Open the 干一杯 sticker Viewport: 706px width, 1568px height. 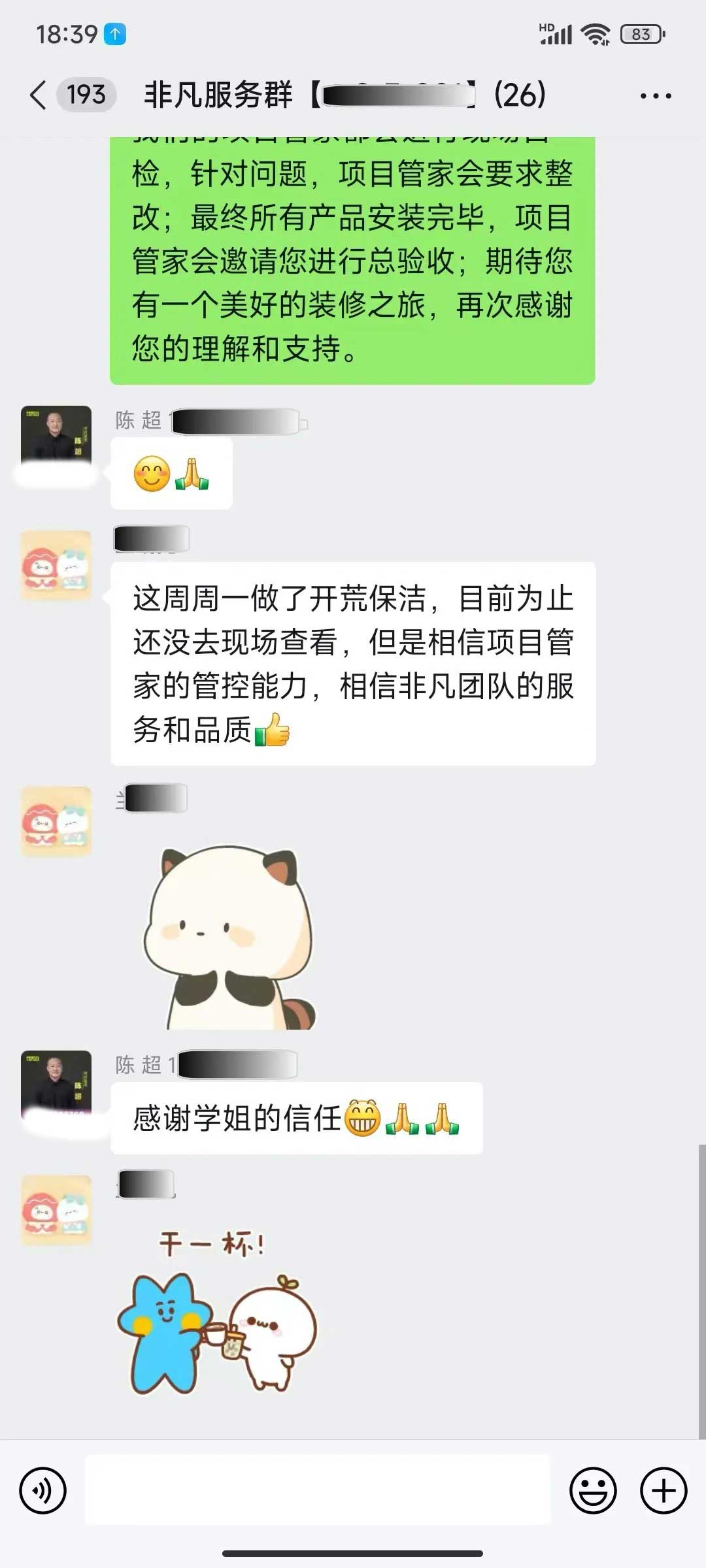(217, 1313)
